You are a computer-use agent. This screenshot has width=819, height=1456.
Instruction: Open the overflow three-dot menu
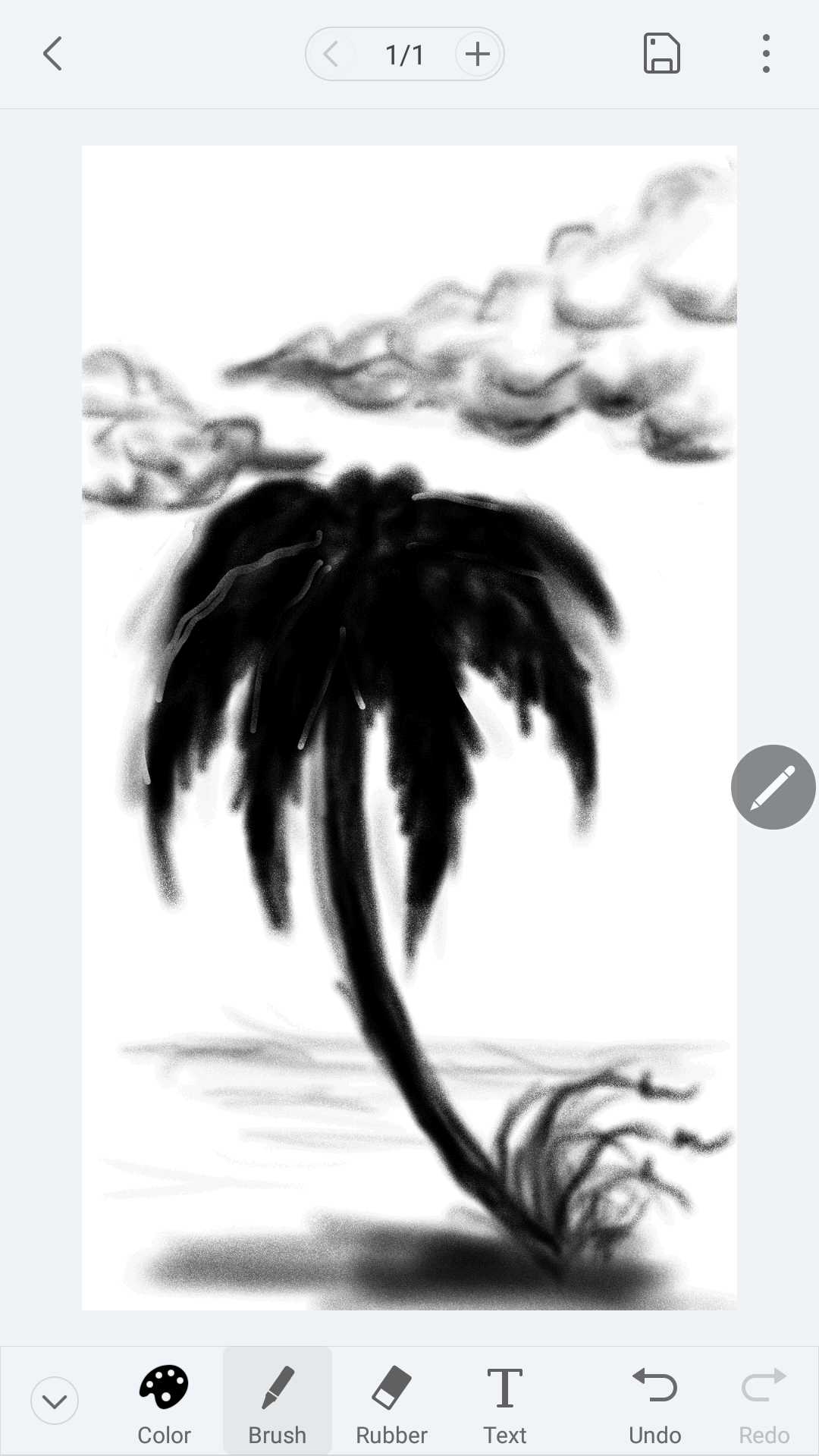(764, 53)
